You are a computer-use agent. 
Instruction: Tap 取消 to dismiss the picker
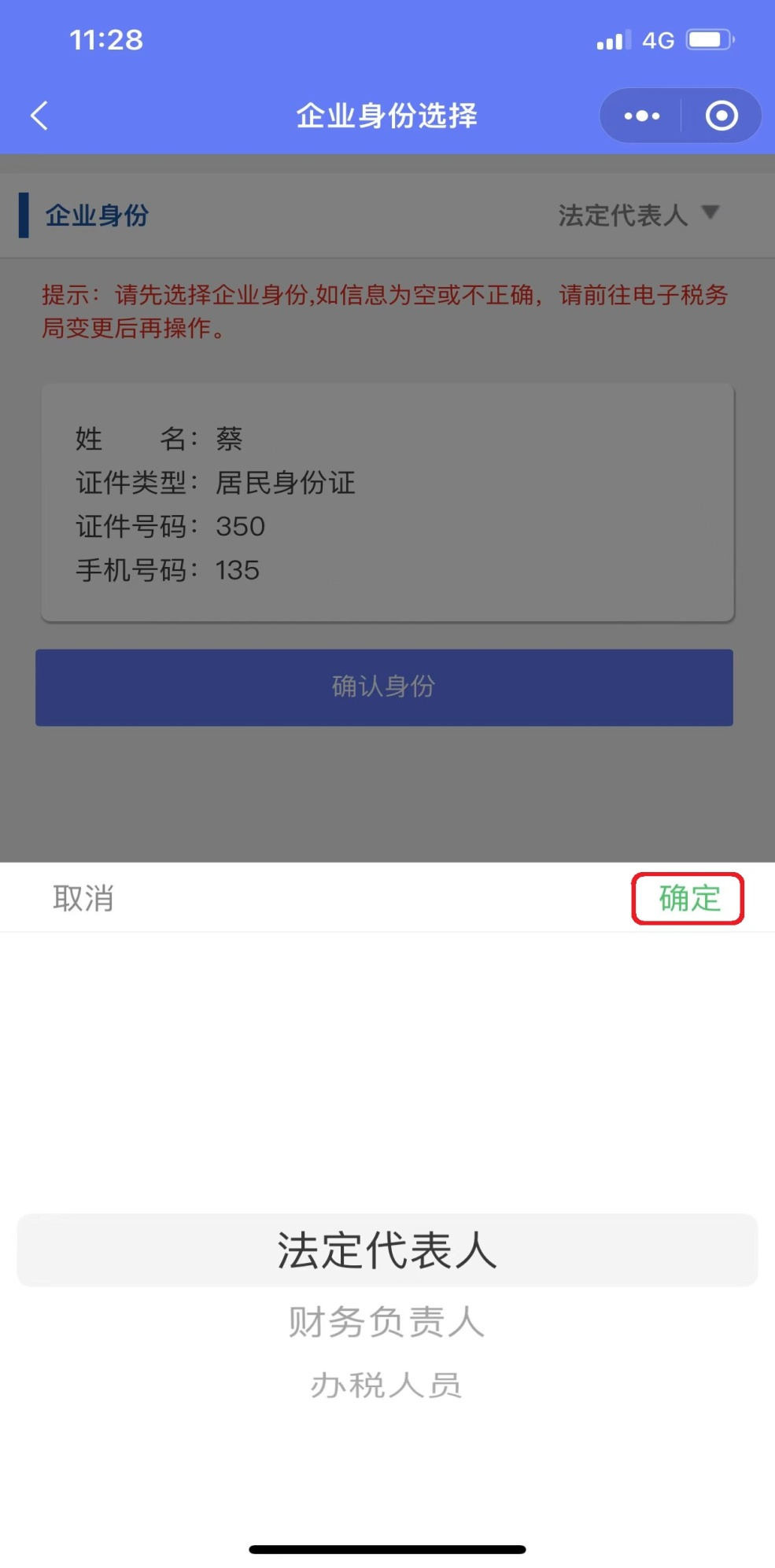pyautogui.click(x=83, y=898)
